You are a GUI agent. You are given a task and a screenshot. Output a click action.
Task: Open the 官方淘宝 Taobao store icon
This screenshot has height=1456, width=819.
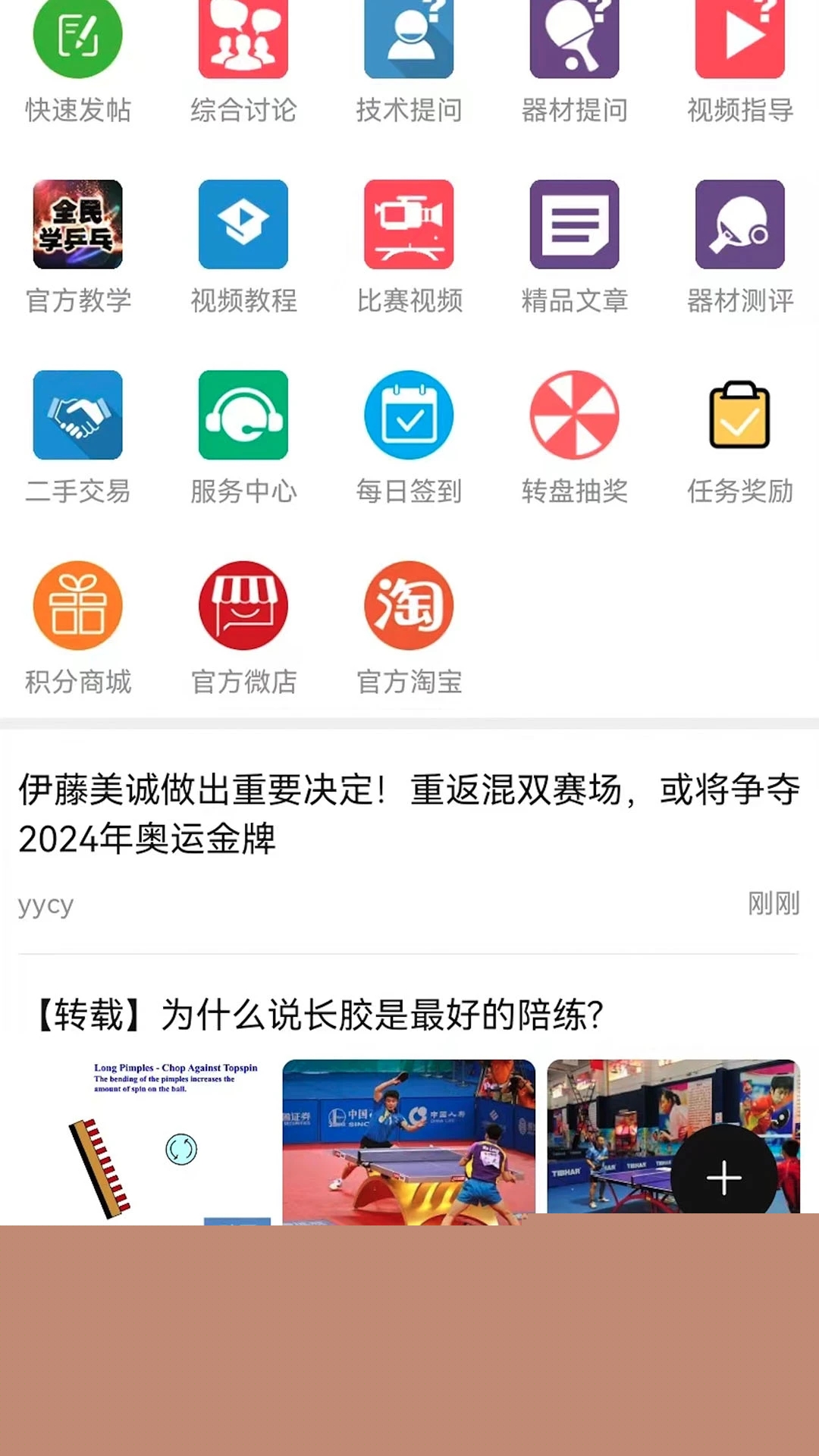pyautogui.click(x=409, y=605)
